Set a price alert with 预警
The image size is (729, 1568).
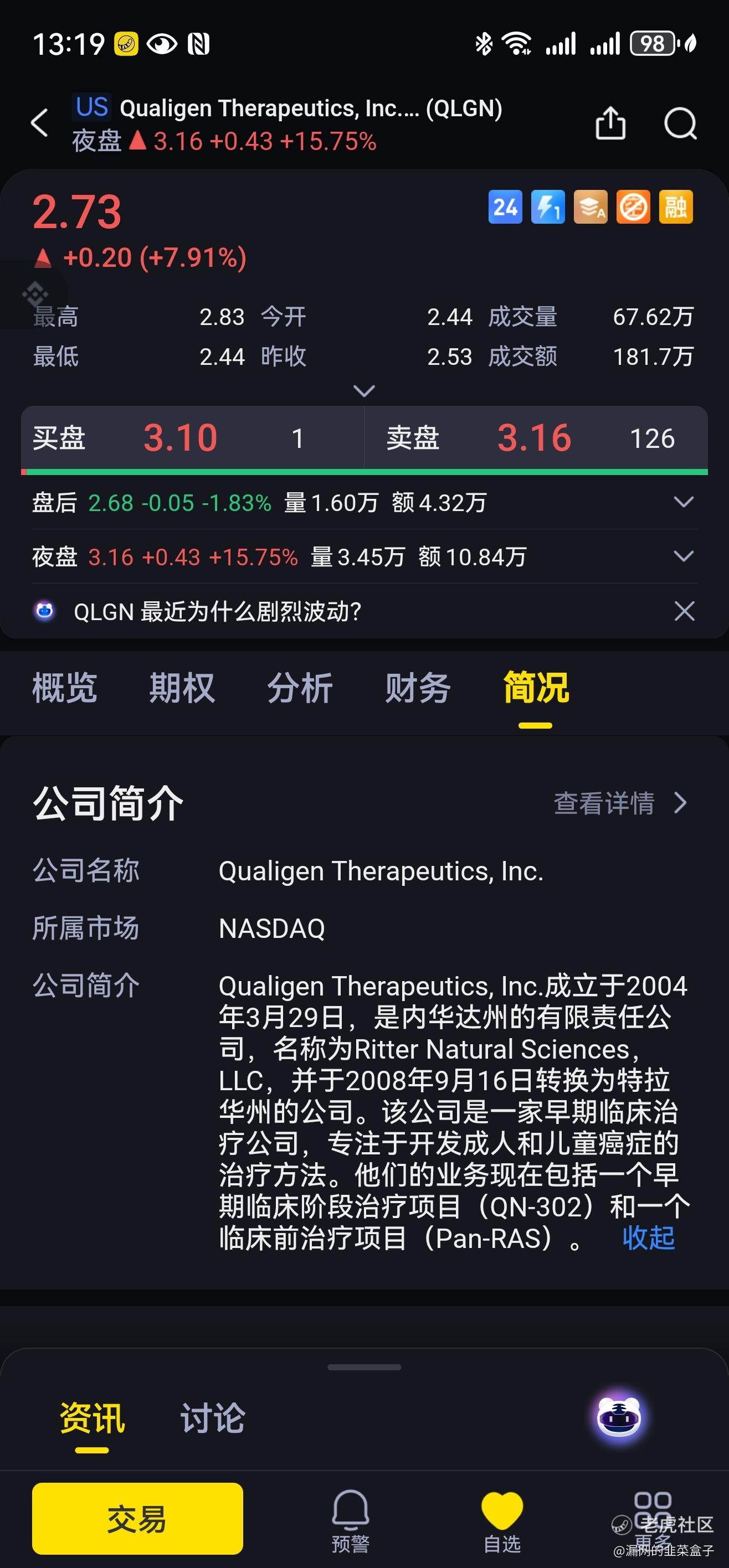point(350,1519)
